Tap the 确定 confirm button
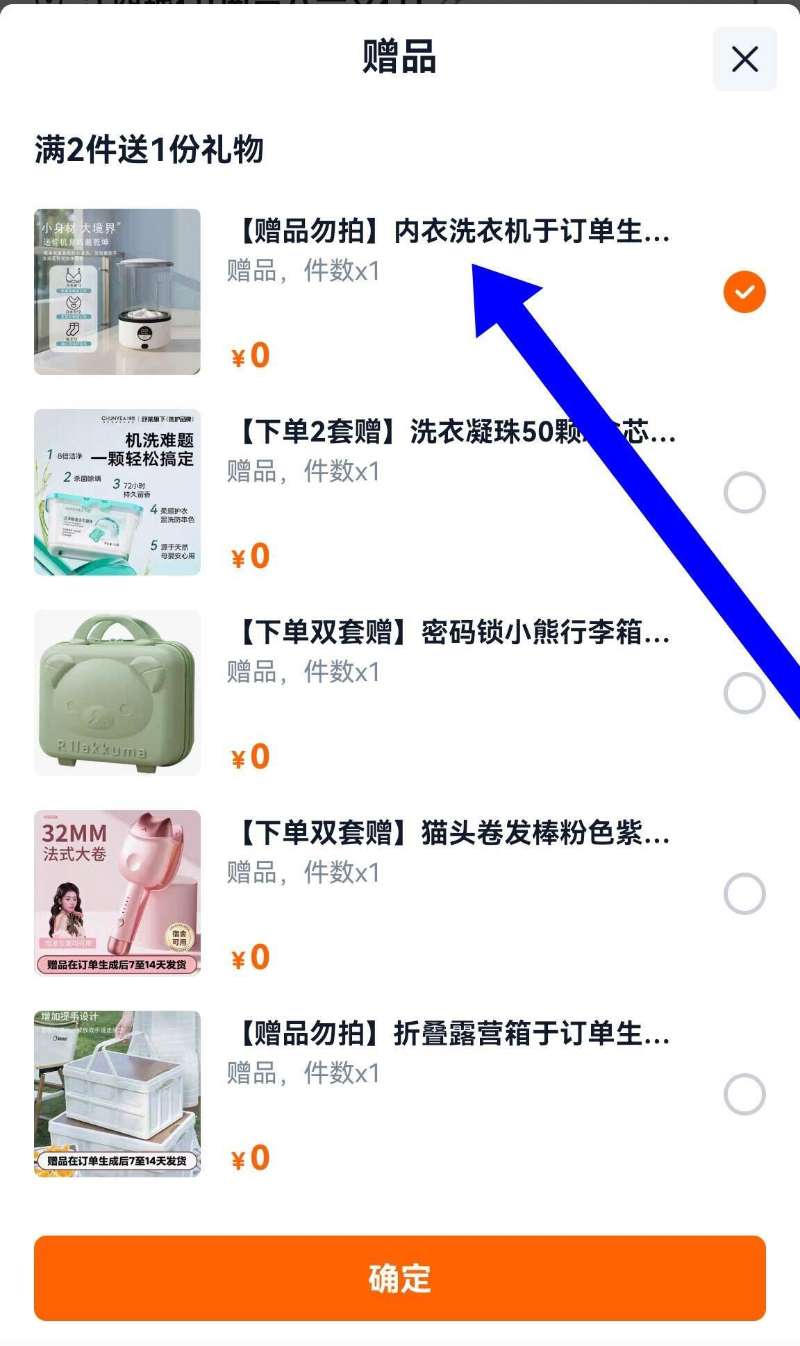Image resolution: width=800 pixels, height=1346 pixels. pyautogui.click(x=400, y=1277)
